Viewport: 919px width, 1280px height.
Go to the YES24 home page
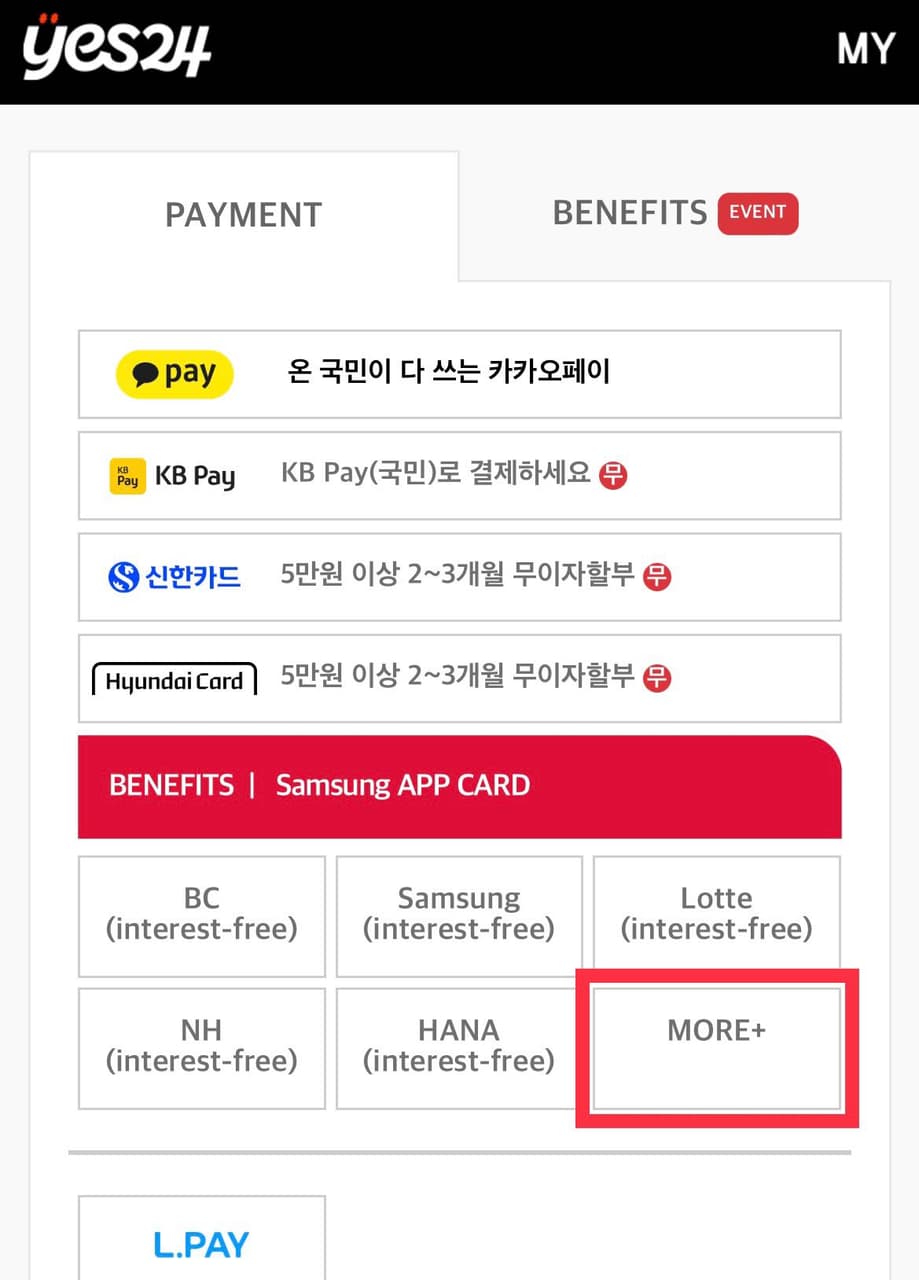coord(117,50)
